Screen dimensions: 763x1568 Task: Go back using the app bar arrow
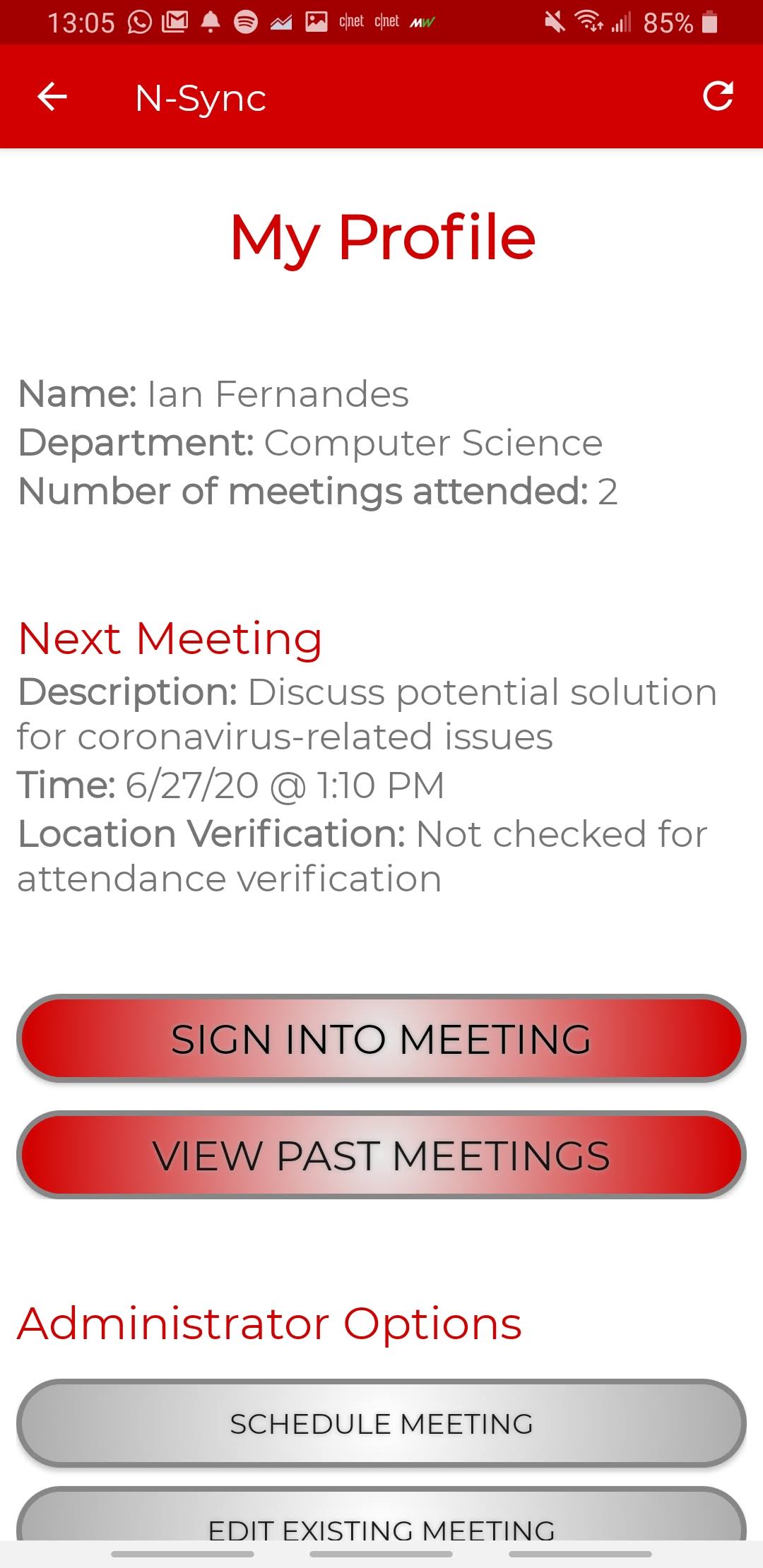point(52,97)
